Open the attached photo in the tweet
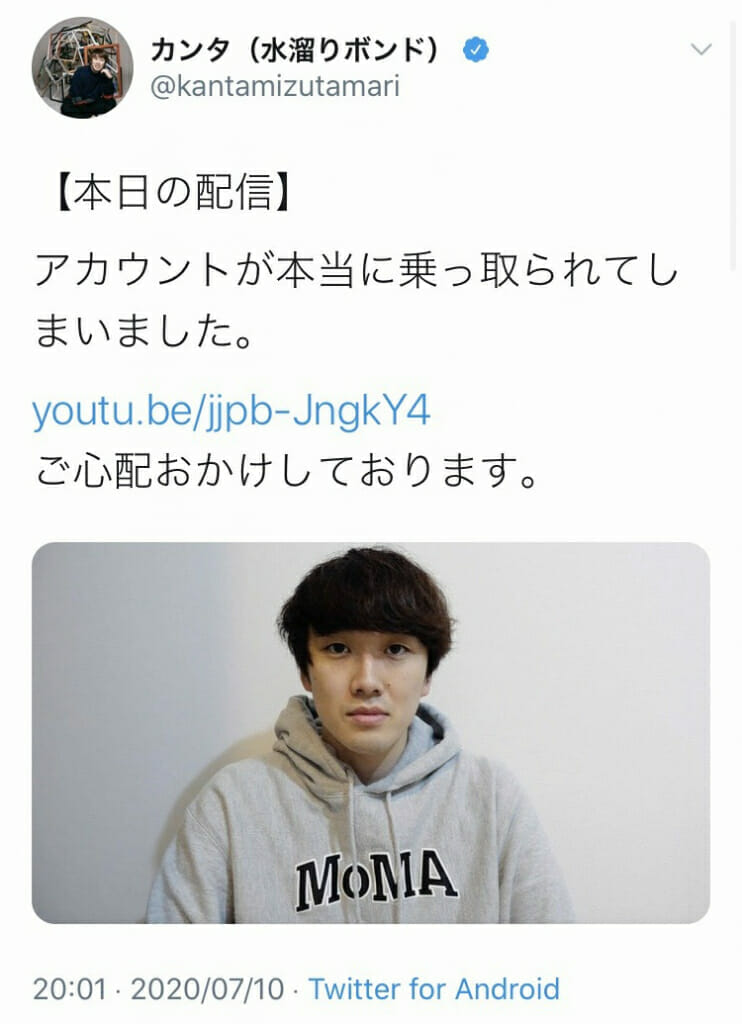Image resolution: width=742 pixels, height=1024 pixels. [x=370, y=732]
